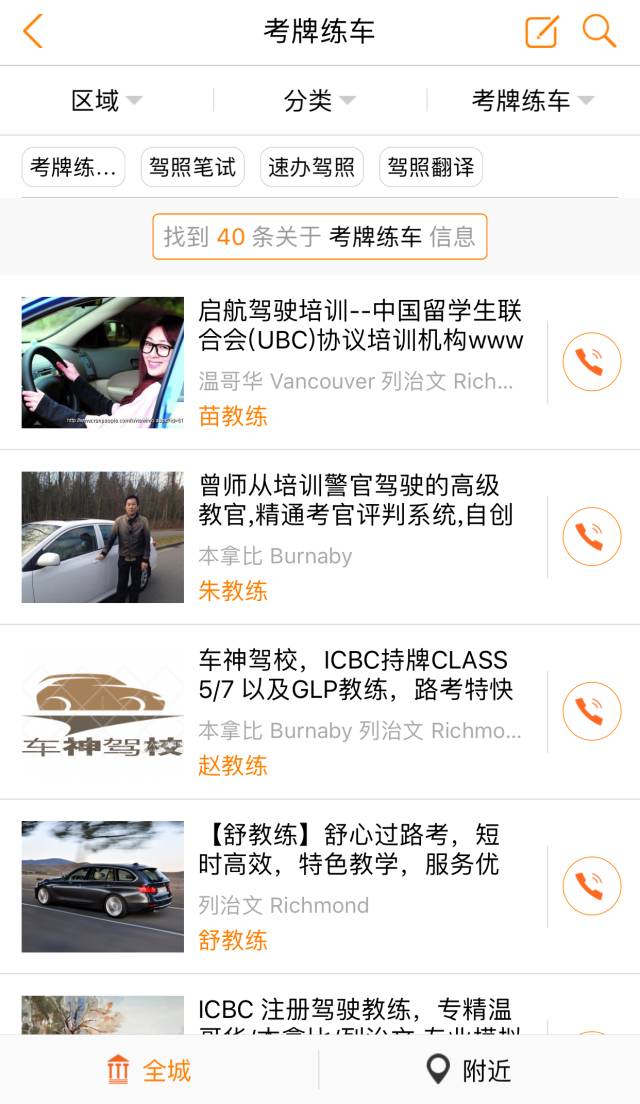Switch to the 全城 tab
This screenshot has height=1104, width=640.
(x=150, y=1070)
